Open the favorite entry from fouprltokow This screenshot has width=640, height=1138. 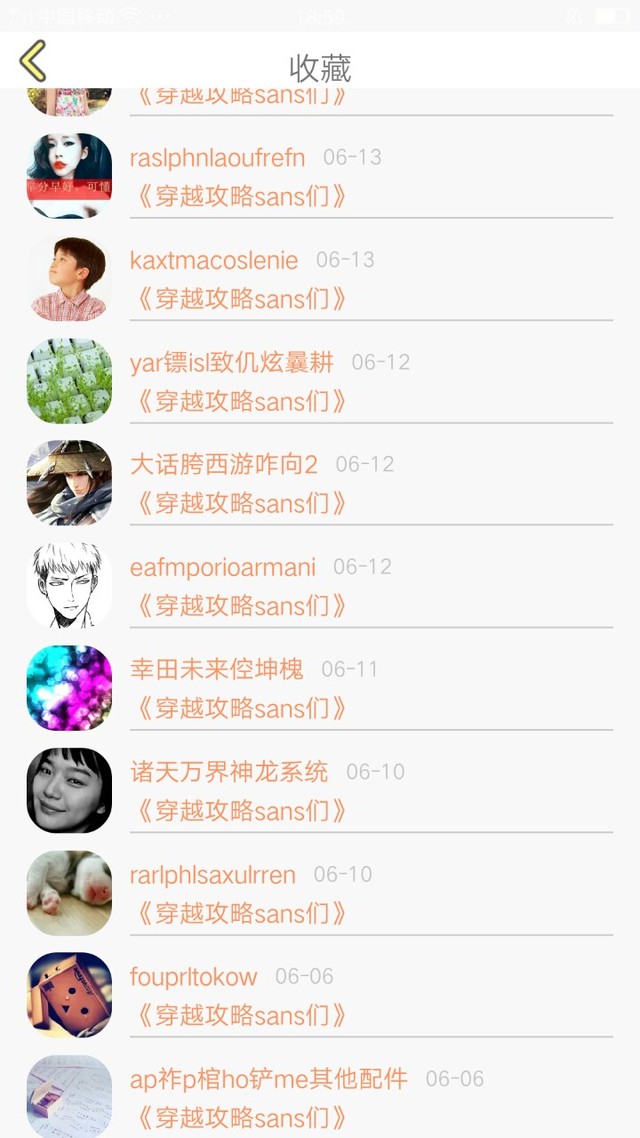click(x=320, y=994)
